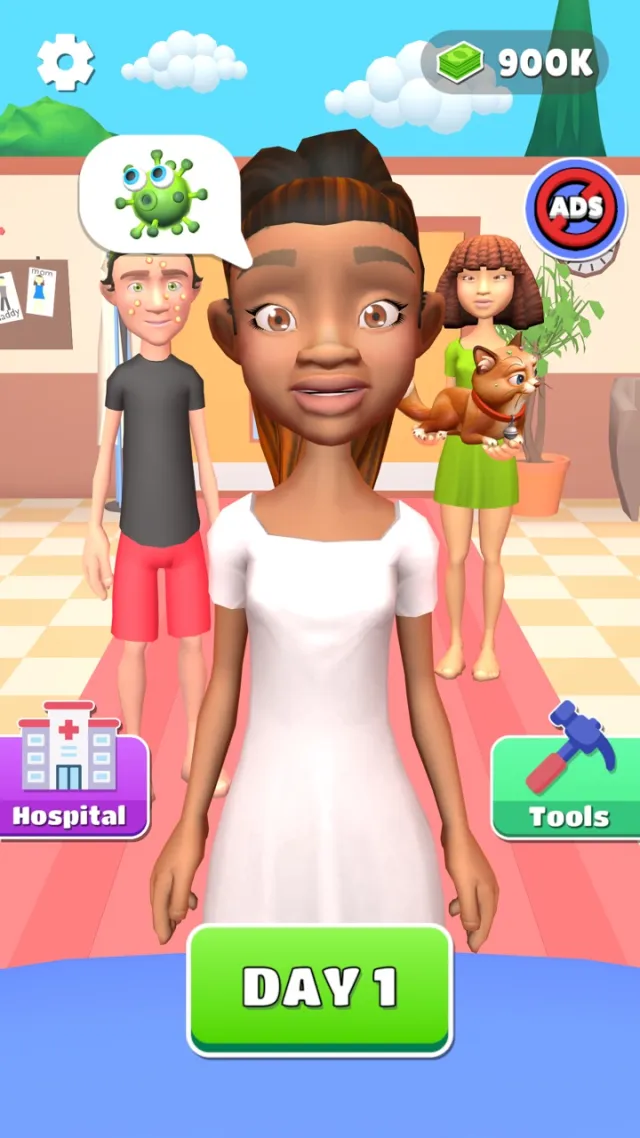Open the settings gear

(65, 62)
